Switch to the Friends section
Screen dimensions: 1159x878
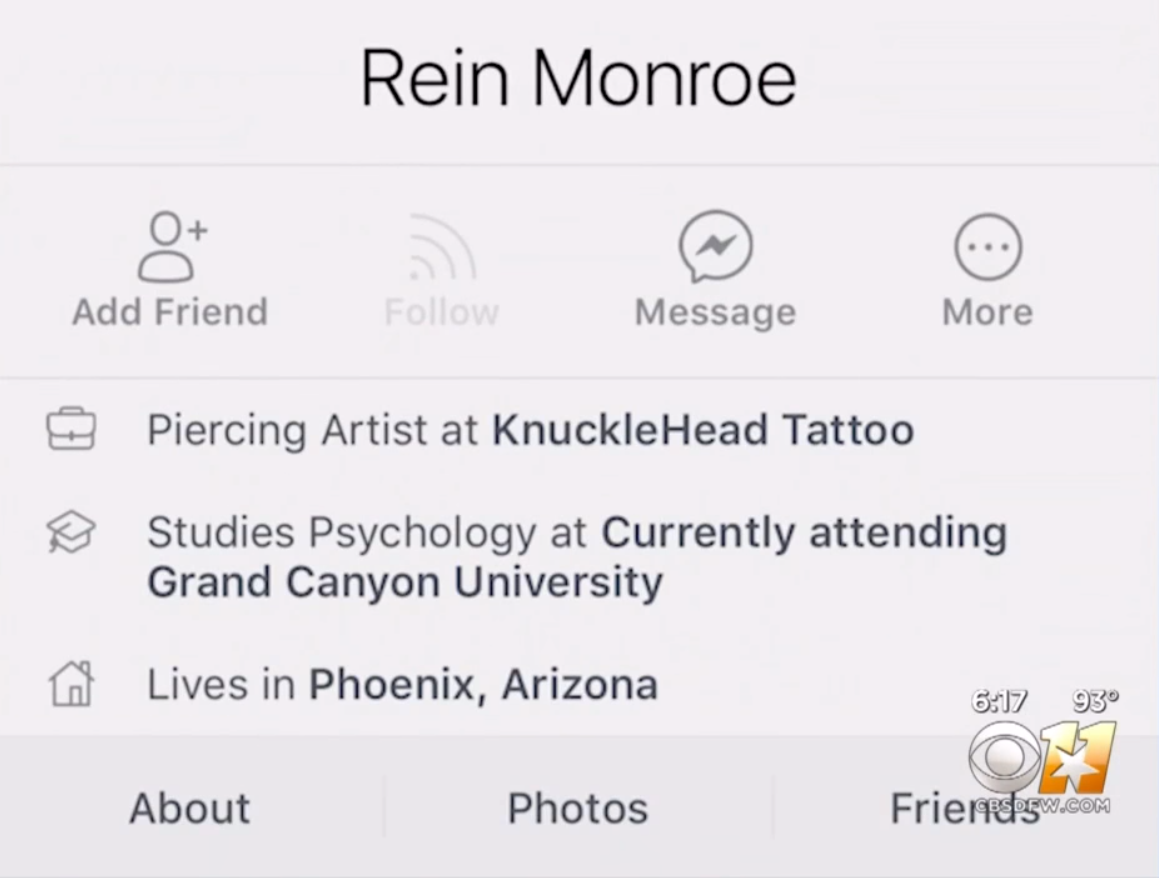[962, 808]
